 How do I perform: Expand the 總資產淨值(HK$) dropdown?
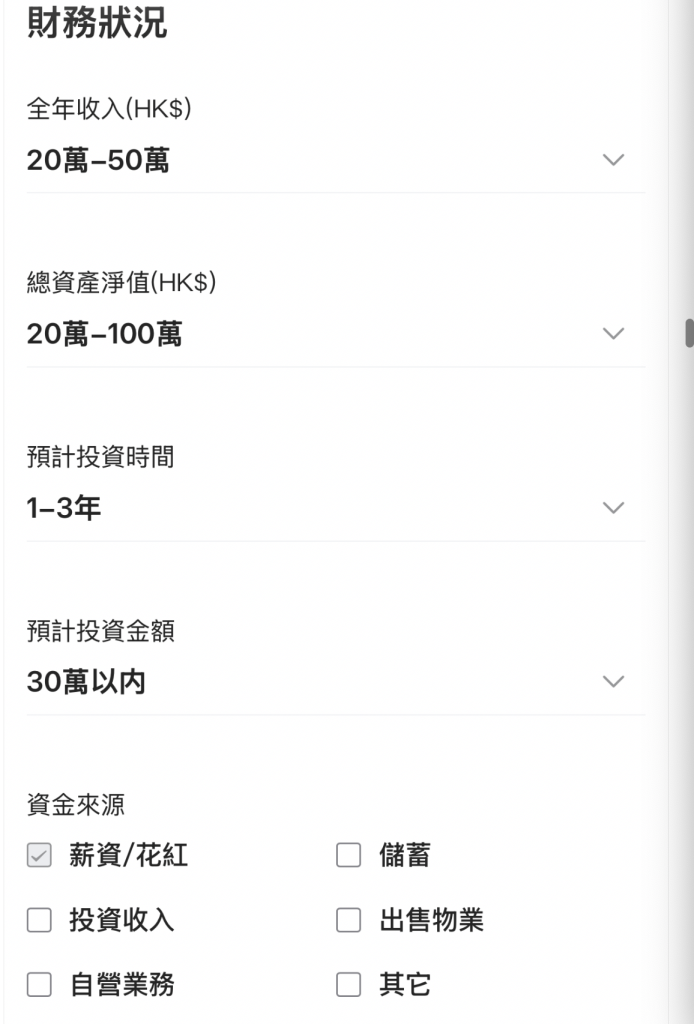pyautogui.click(x=335, y=334)
